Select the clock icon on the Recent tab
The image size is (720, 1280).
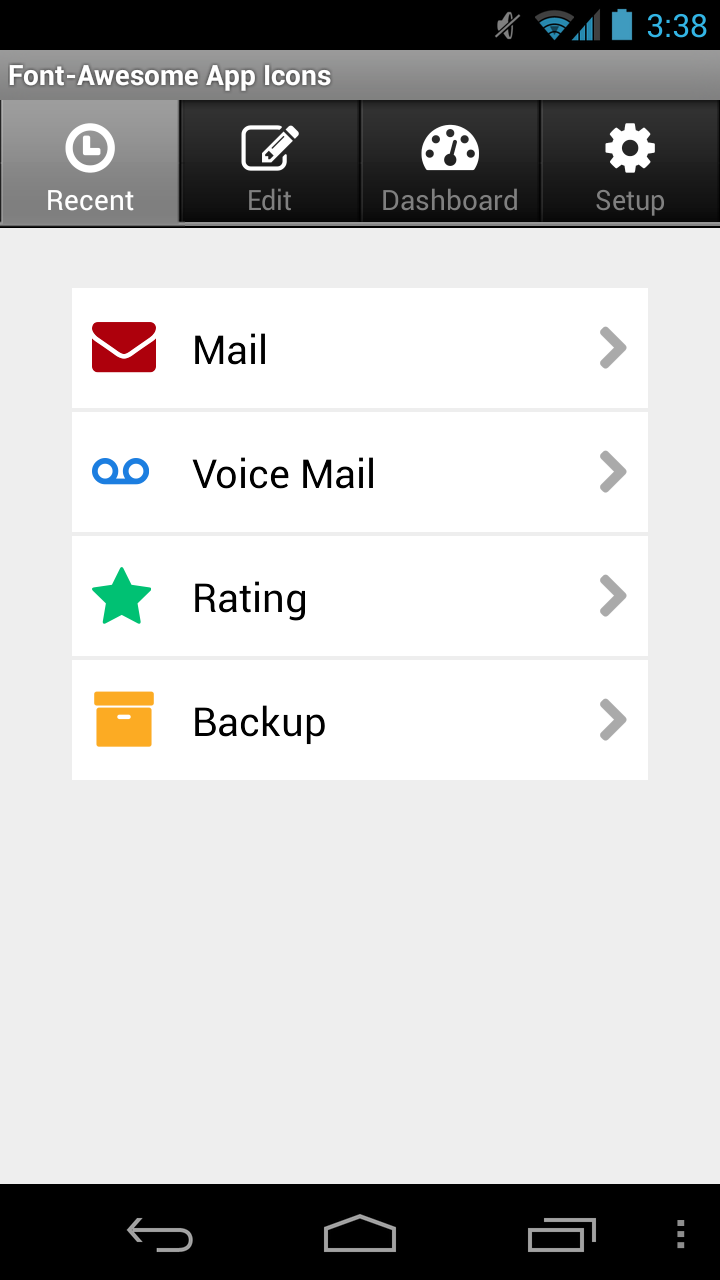point(90,148)
